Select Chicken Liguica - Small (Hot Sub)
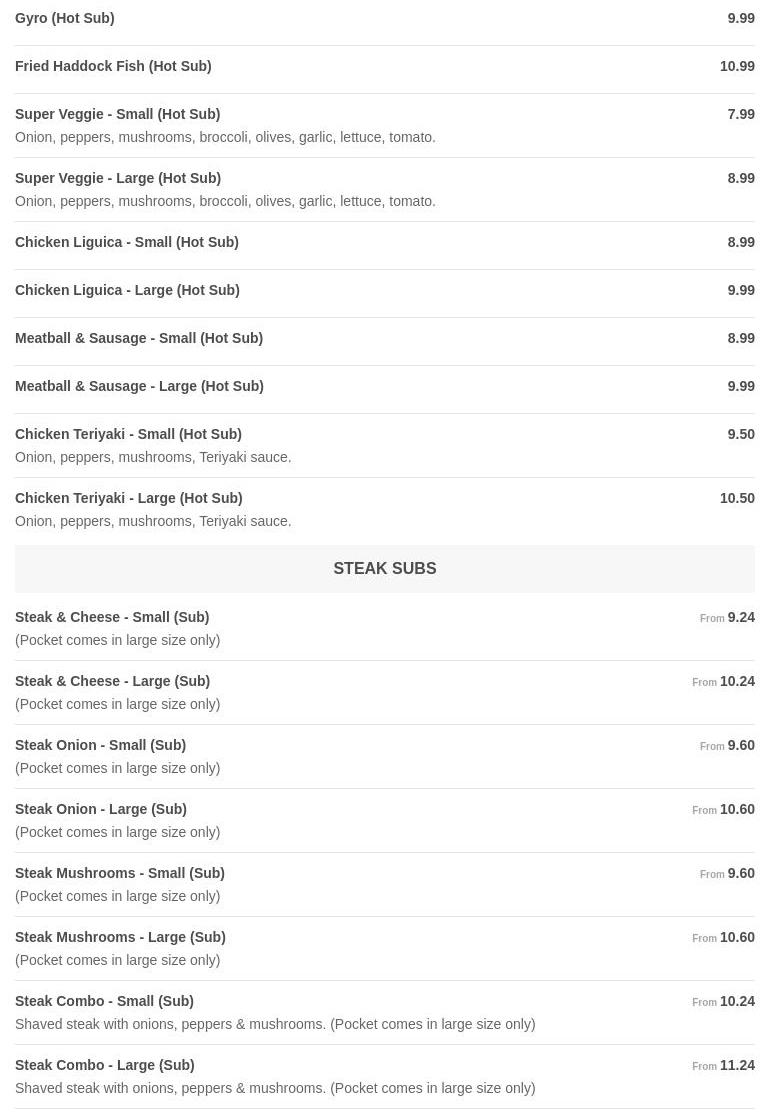This screenshot has height=1115, width=770. 127,242
